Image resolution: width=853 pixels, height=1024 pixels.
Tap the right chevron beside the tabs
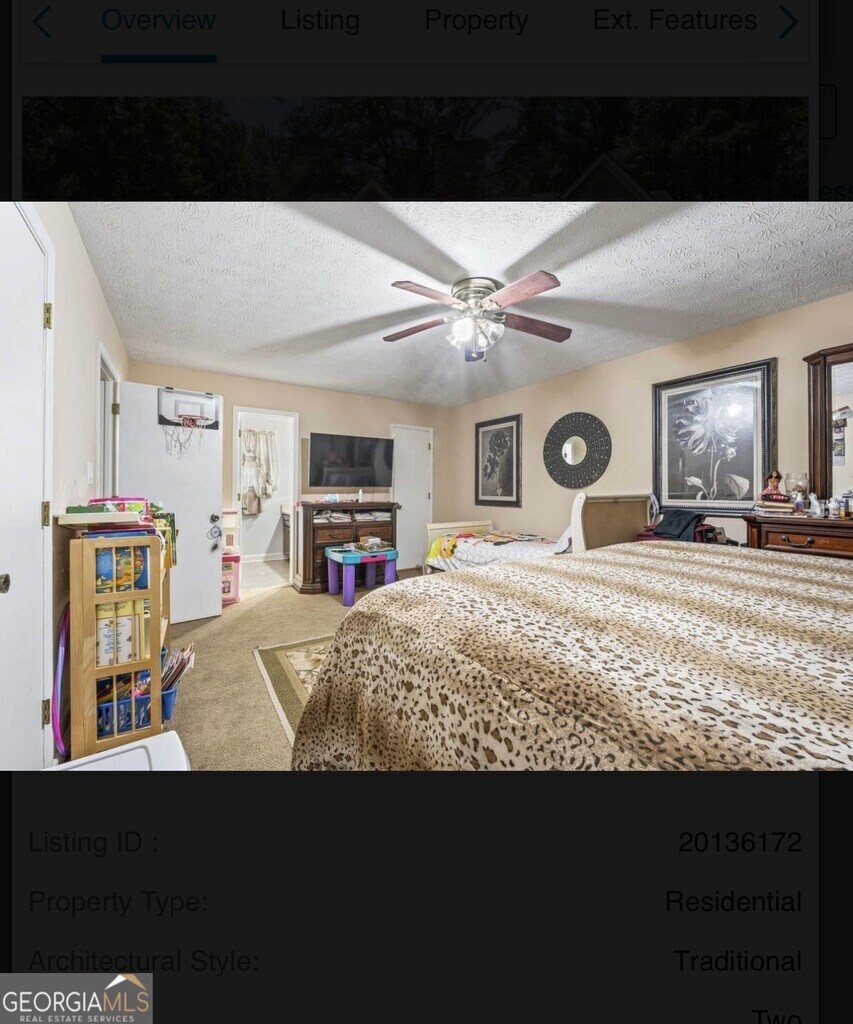click(x=788, y=22)
